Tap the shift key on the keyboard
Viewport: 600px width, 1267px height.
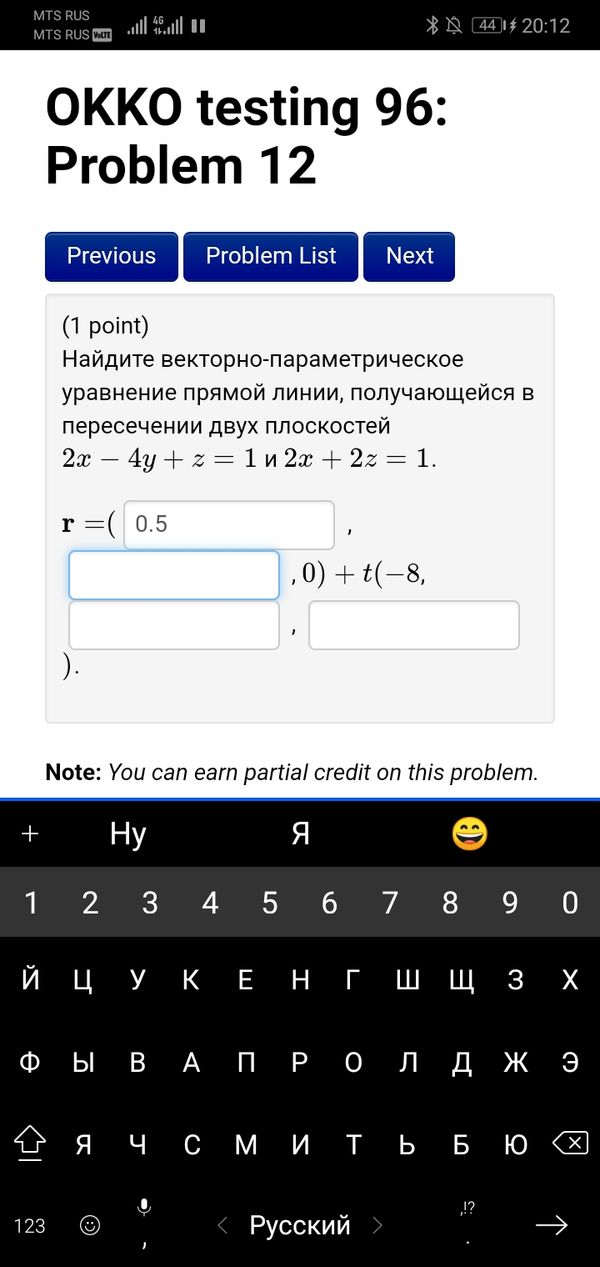[x=30, y=1143]
